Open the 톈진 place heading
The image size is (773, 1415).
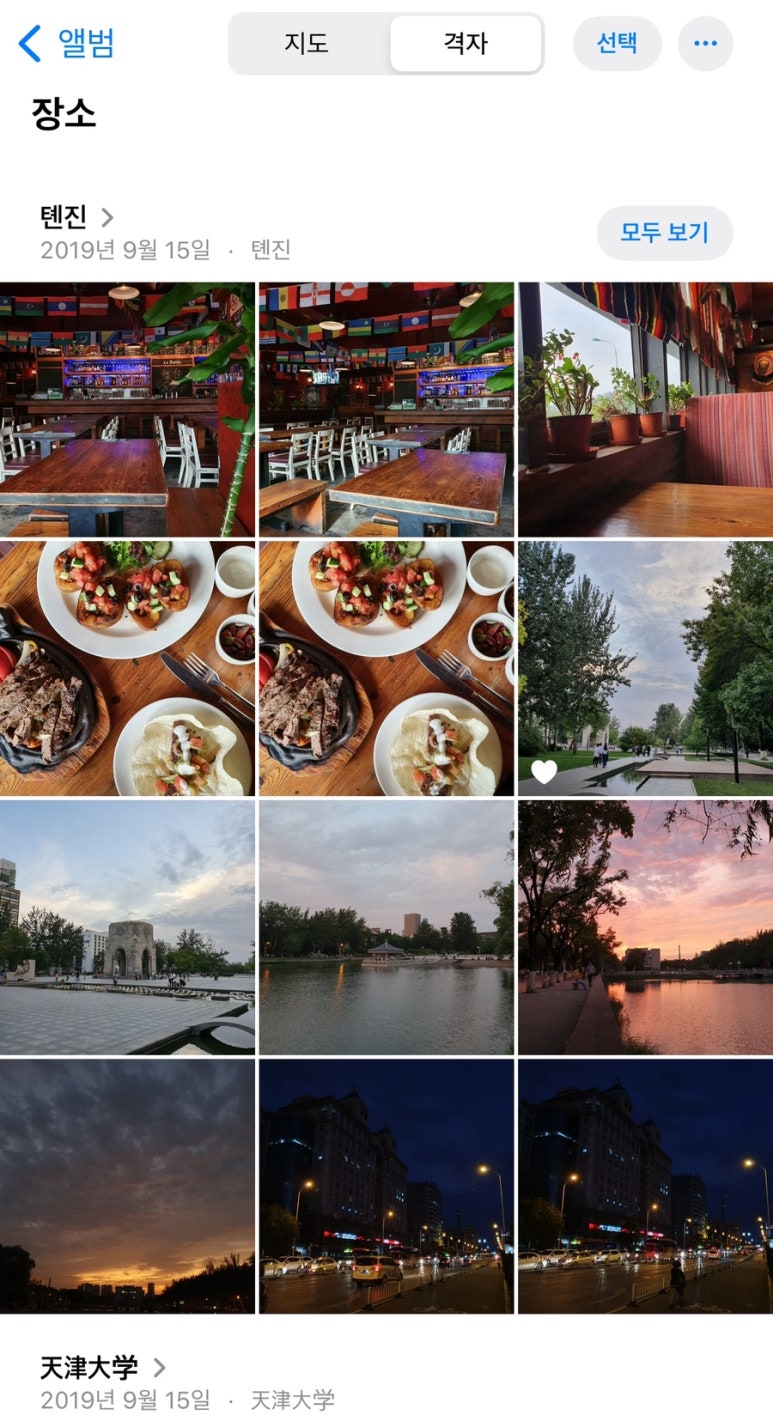coord(77,217)
